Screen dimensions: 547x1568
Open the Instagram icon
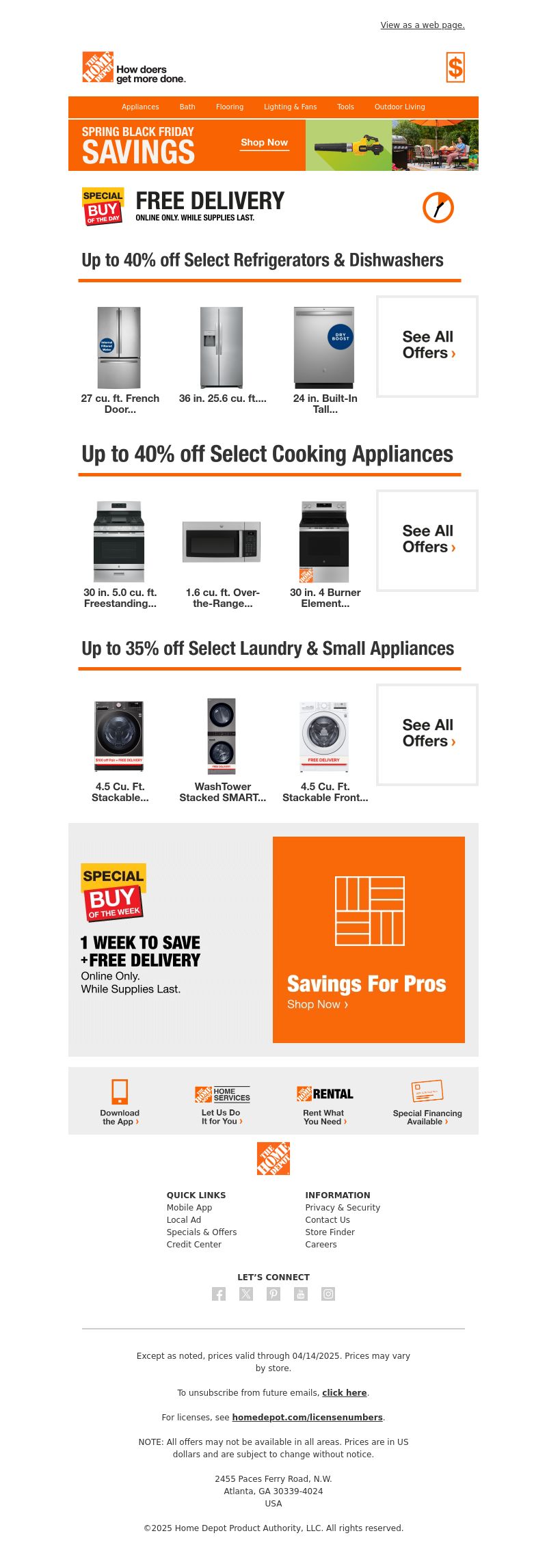328,1294
